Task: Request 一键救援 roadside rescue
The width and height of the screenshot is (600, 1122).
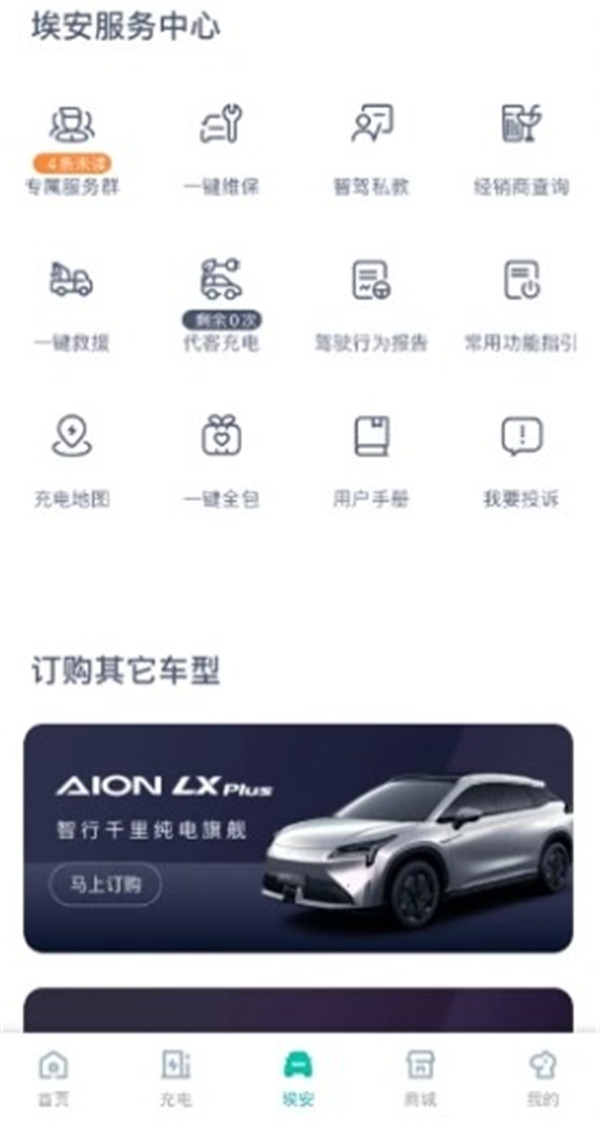Action: point(71,298)
